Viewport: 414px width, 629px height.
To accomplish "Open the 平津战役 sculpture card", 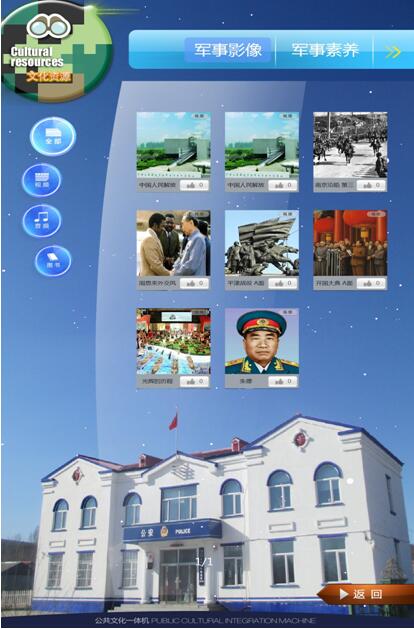I will tap(262, 249).
